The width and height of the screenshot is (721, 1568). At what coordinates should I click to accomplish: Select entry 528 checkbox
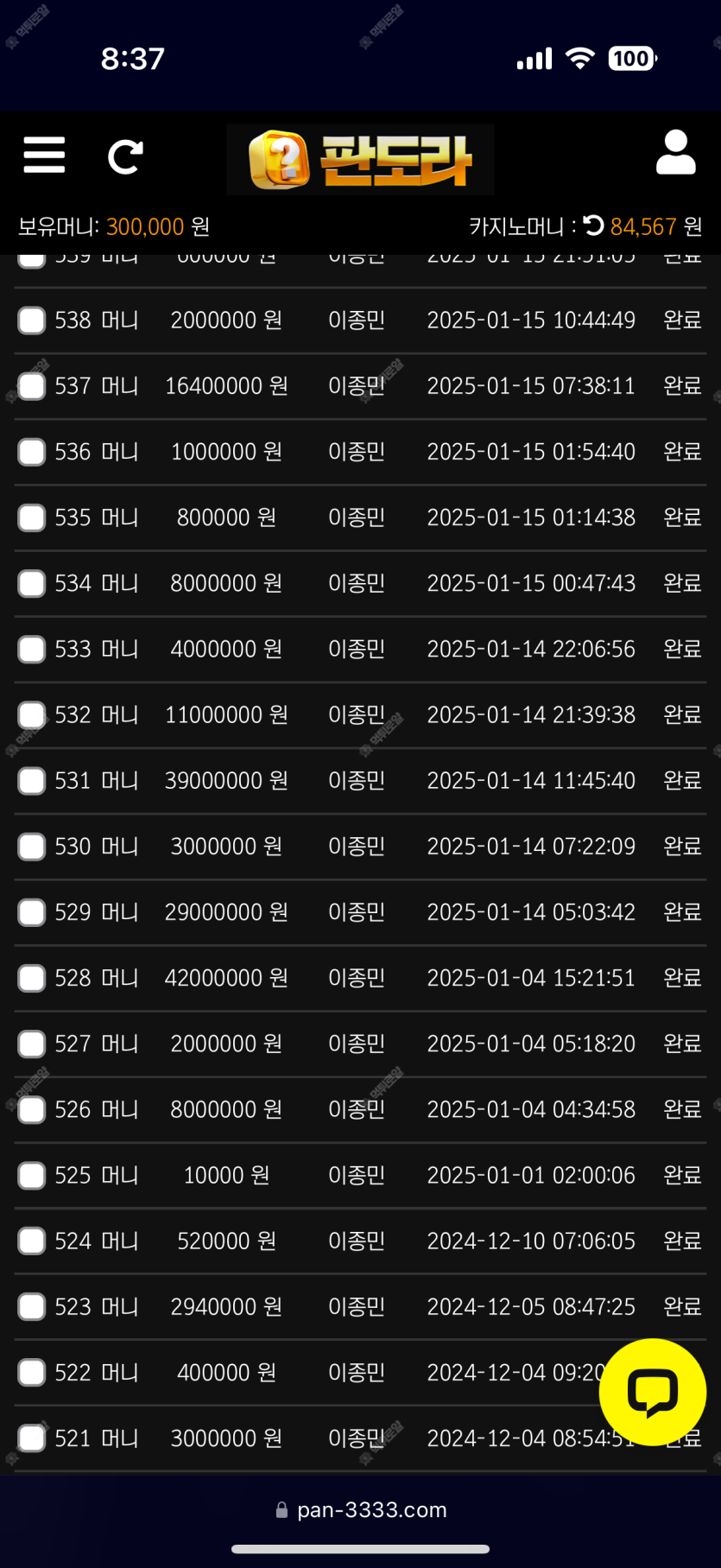click(x=32, y=978)
